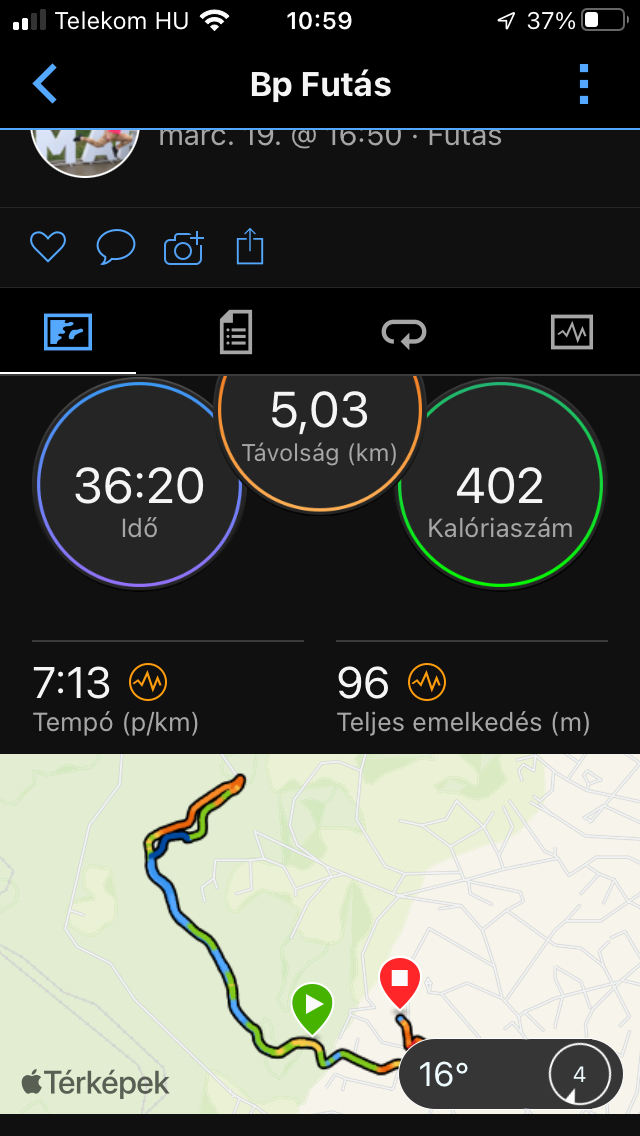This screenshot has height=1136, width=640.
Task: Open the three-dot overflow menu
Action: (x=585, y=84)
